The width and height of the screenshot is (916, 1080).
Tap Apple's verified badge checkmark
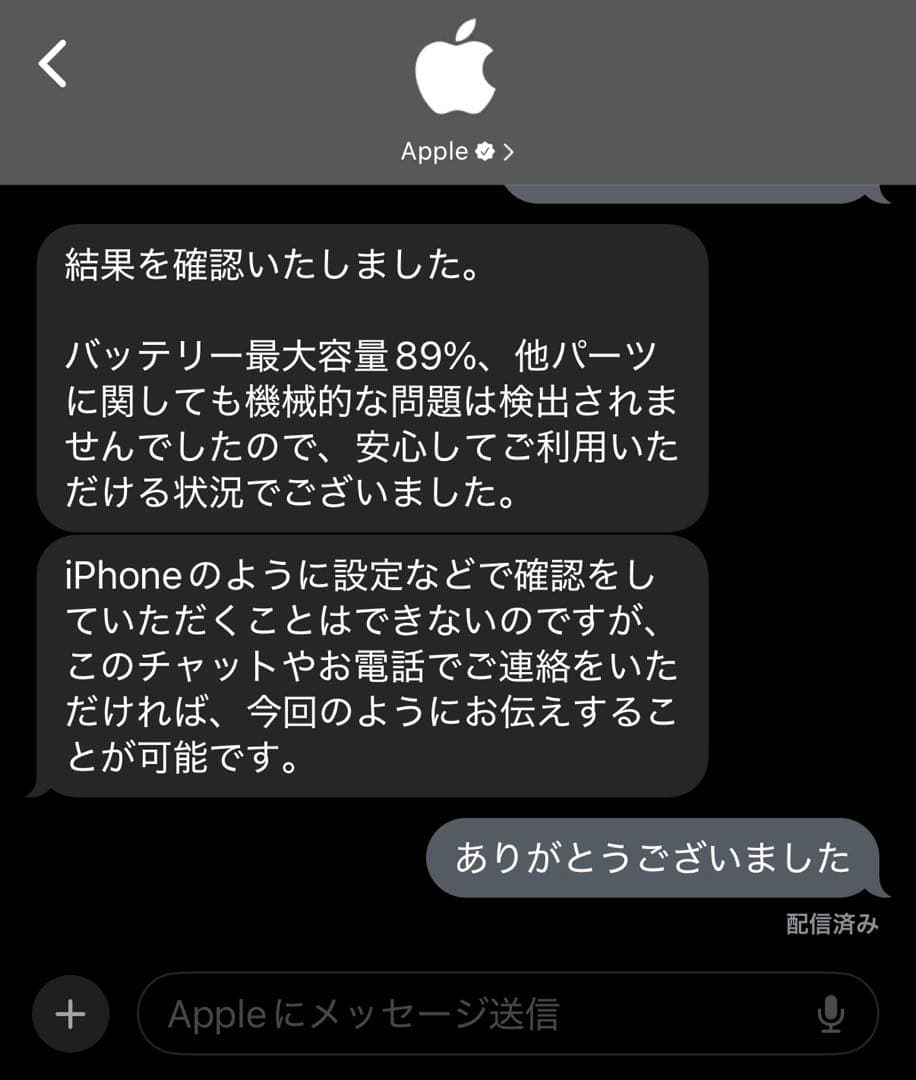(487, 151)
